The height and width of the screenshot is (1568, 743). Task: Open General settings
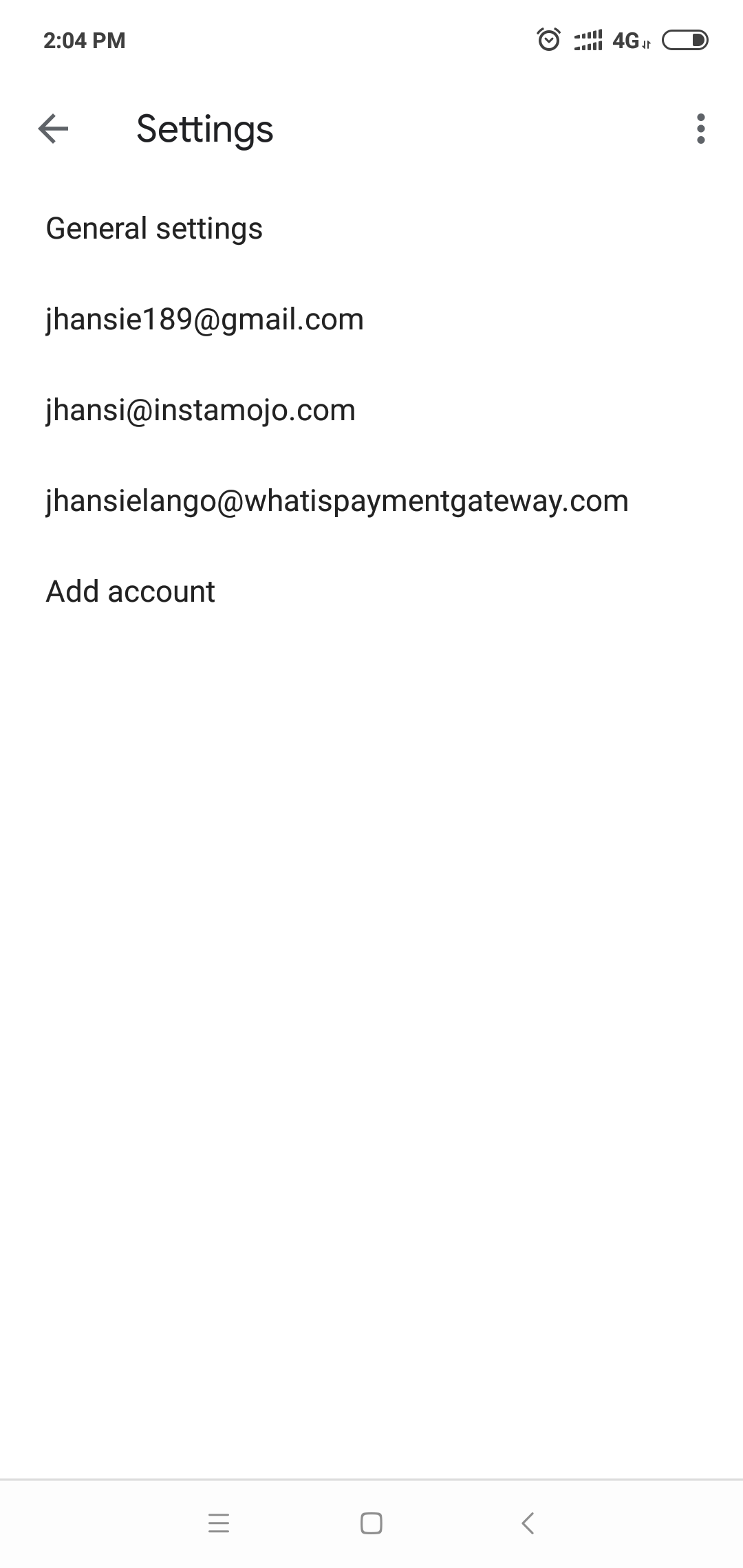coord(371,228)
